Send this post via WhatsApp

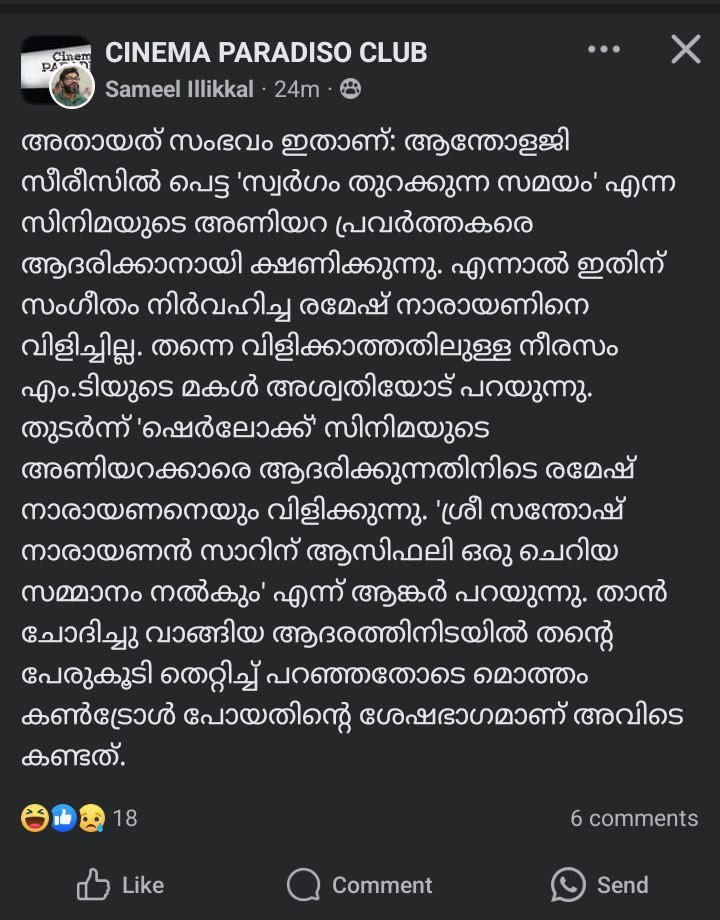click(600, 885)
